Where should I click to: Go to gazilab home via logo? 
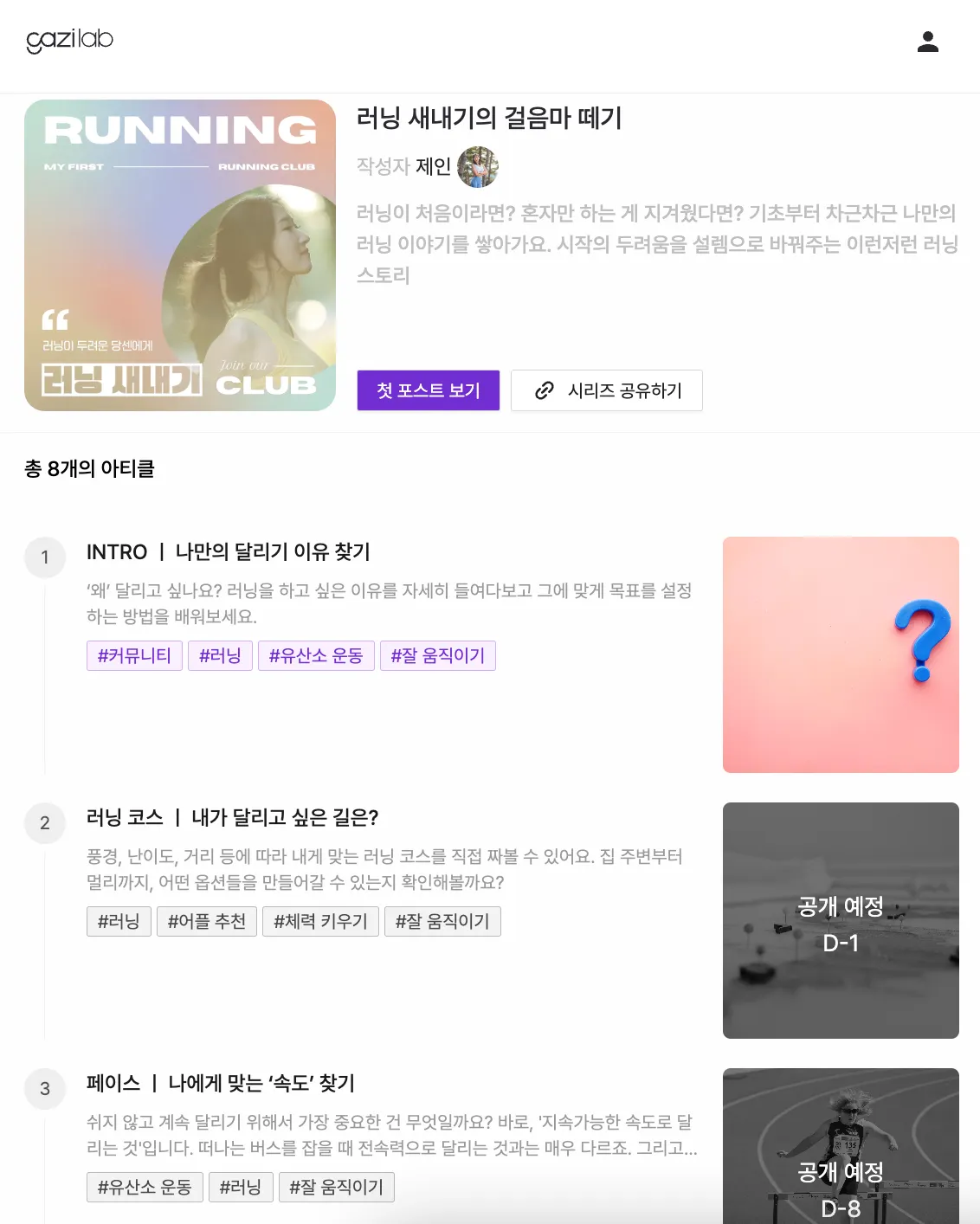69,40
